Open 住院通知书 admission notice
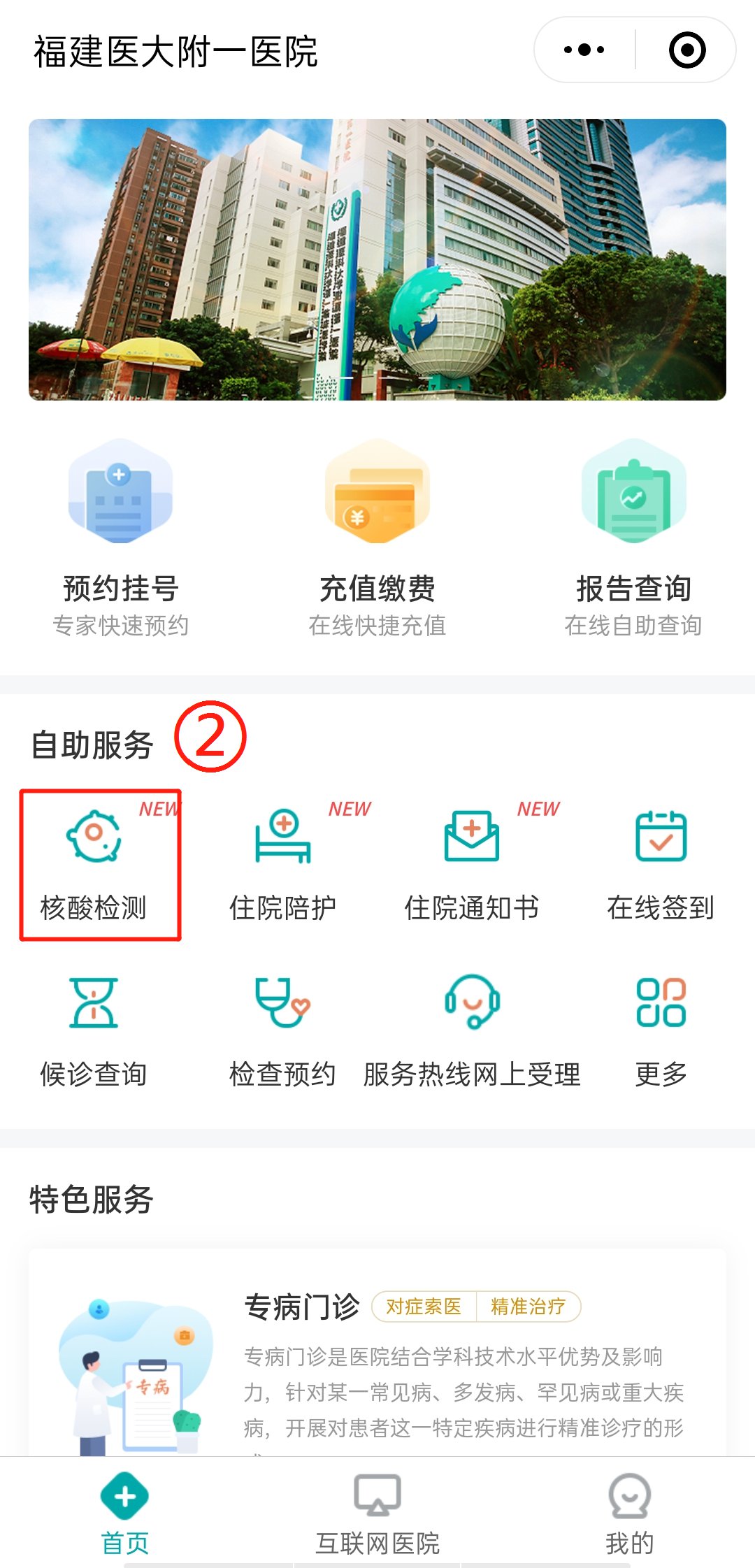The height and width of the screenshot is (1568, 755). [472, 865]
